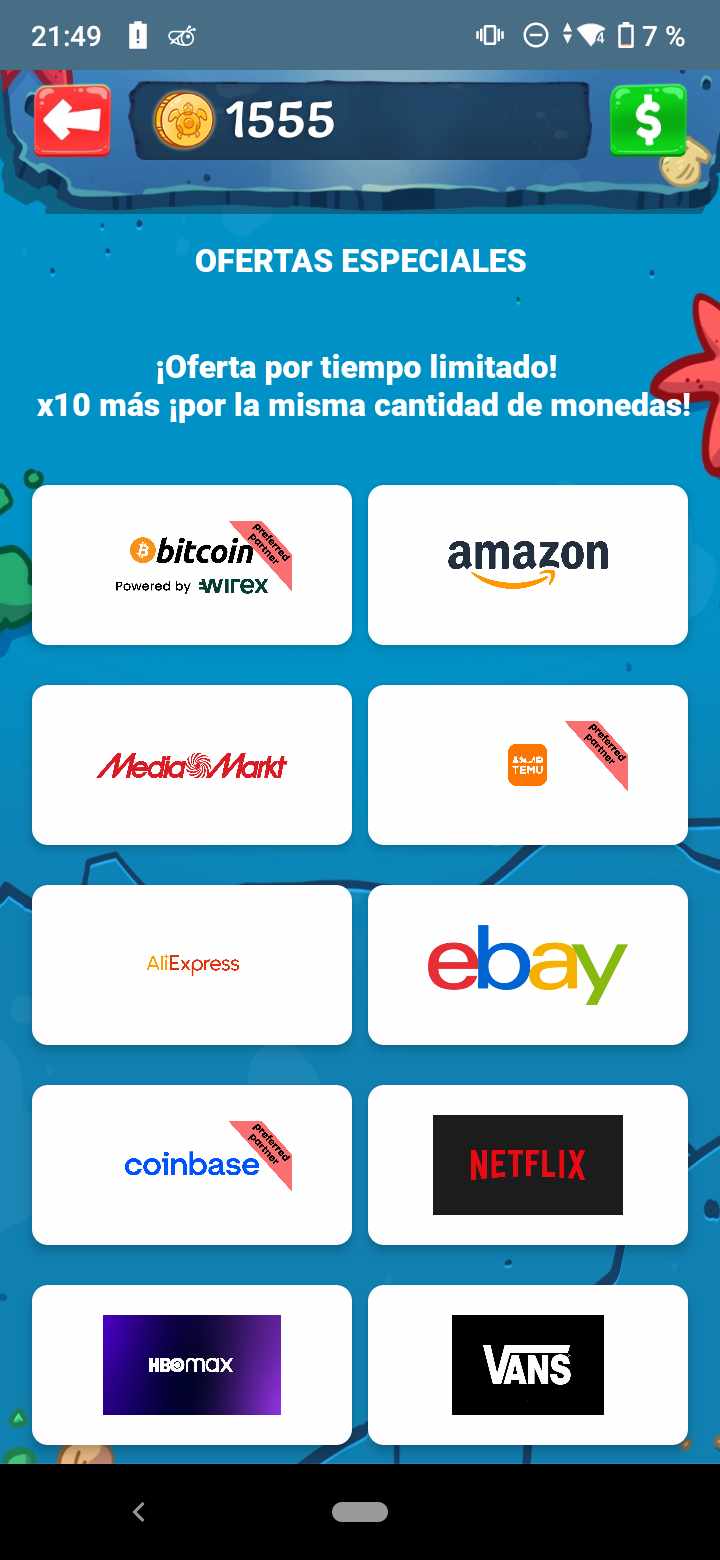Tap the red back arrow button
The height and width of the screenshot is (1560, 720).
[73, 121]
